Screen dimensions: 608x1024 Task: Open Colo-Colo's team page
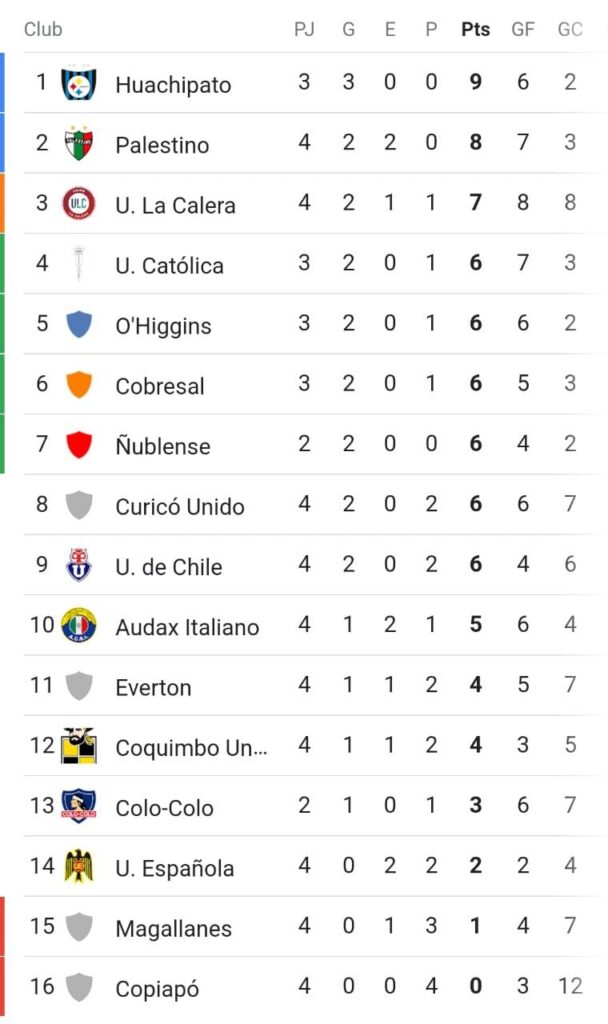point(312,806)
